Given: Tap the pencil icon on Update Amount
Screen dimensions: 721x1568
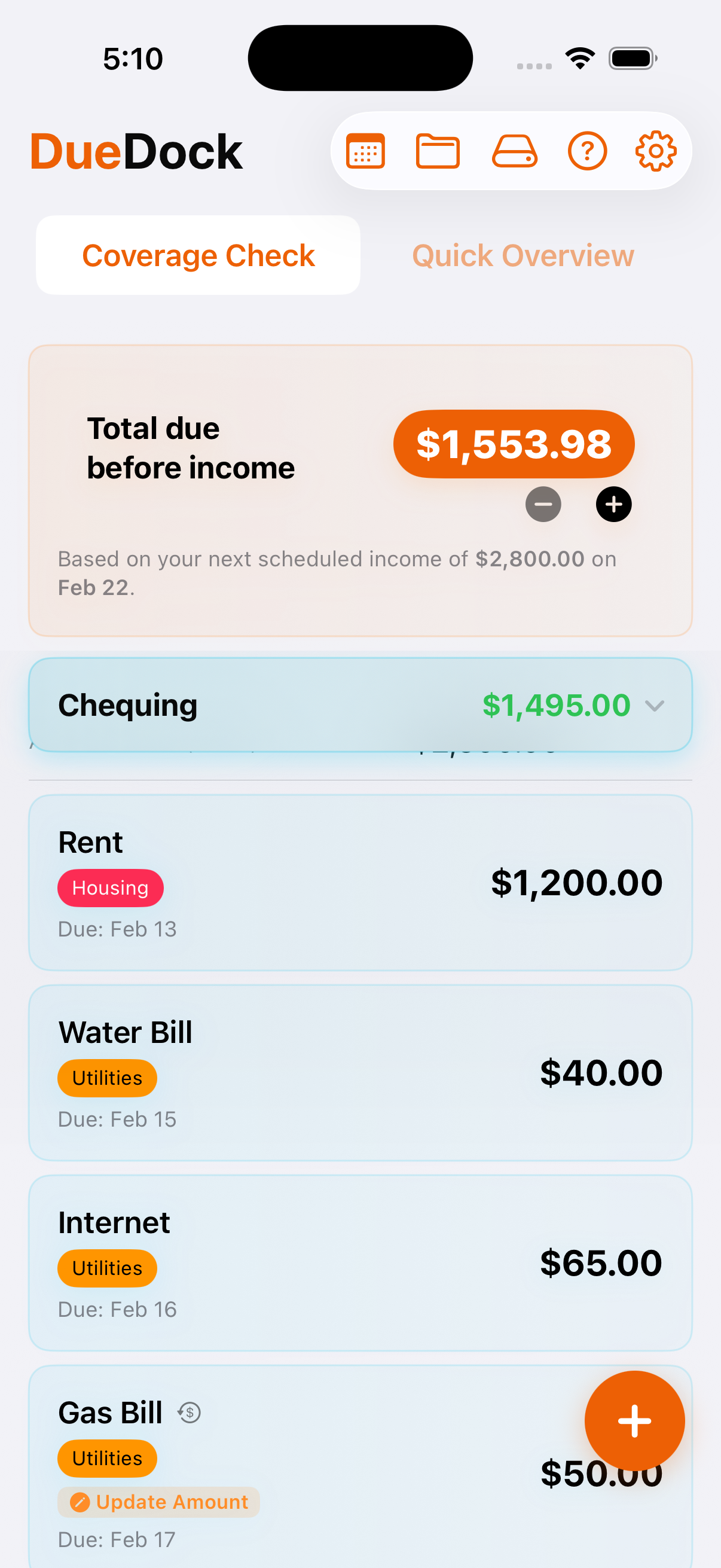Looking at the screenshot, I should (x=81, y=1503).
